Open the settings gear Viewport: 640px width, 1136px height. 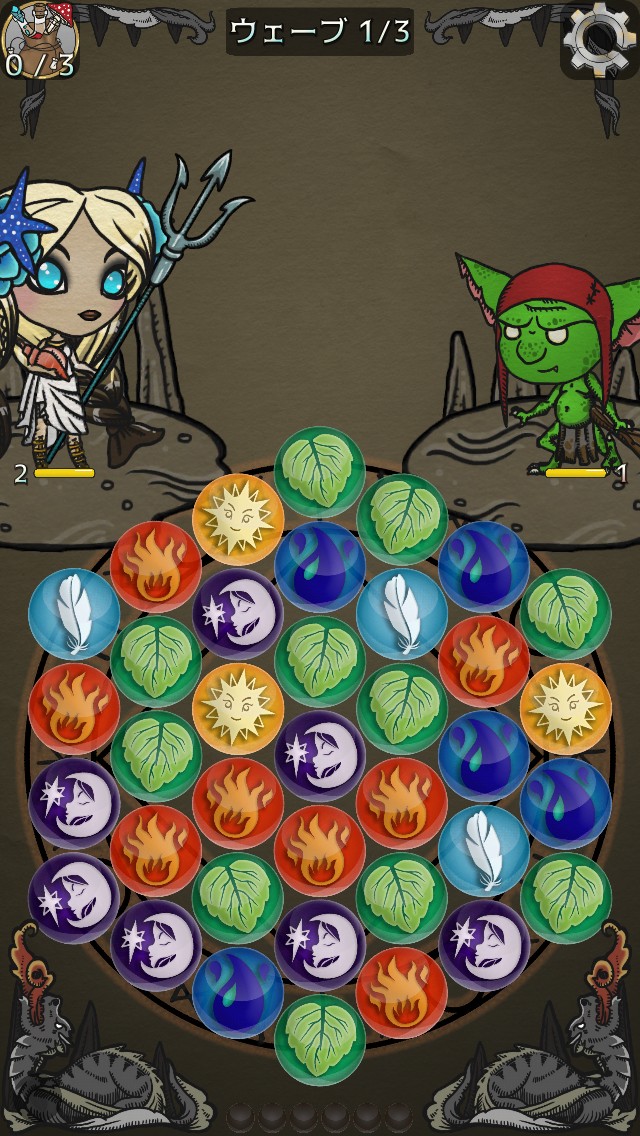598,38
